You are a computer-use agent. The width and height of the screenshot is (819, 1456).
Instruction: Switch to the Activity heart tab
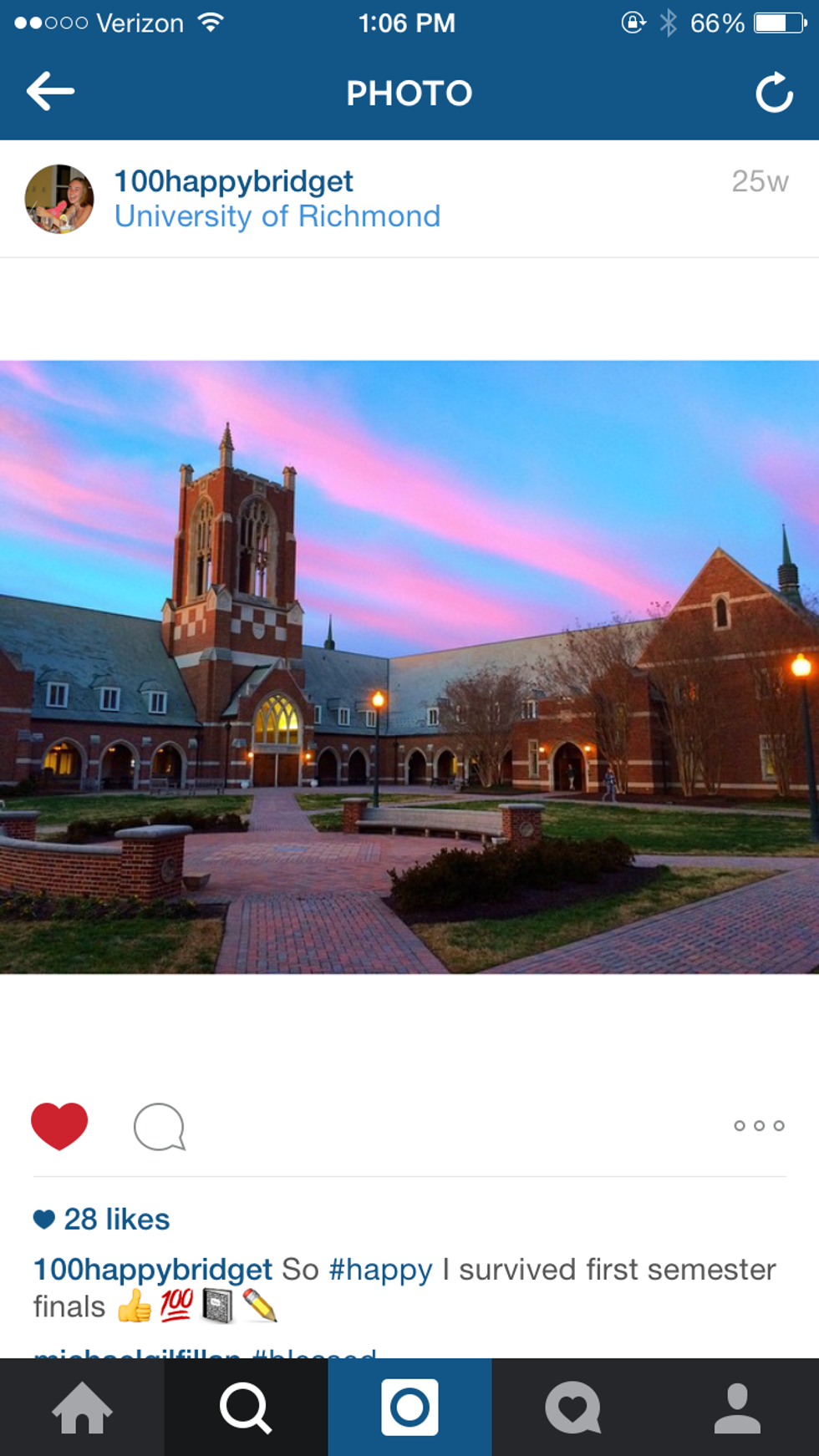(x=573, y=1408)
